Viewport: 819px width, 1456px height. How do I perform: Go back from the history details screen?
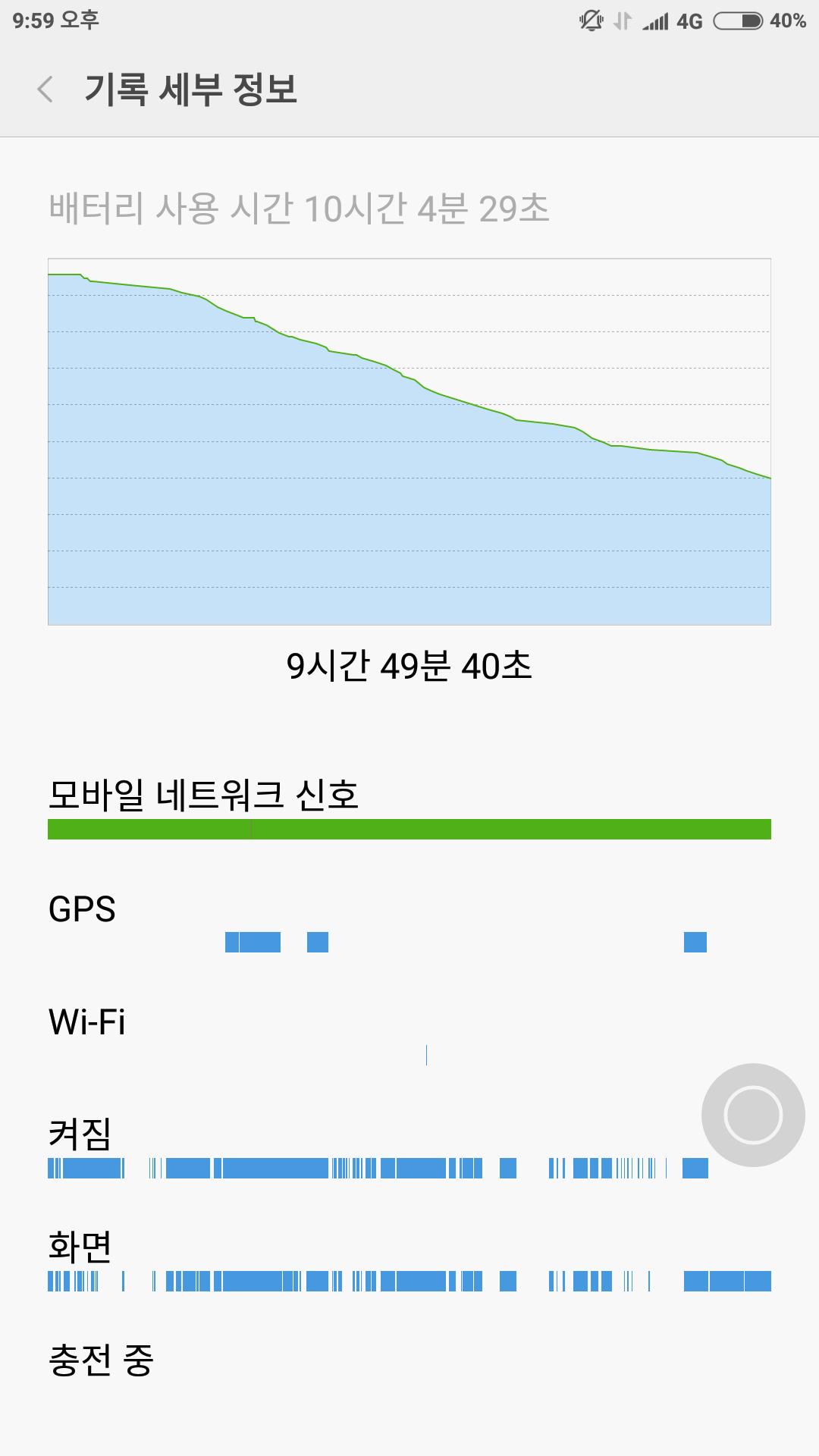point(45,89)
